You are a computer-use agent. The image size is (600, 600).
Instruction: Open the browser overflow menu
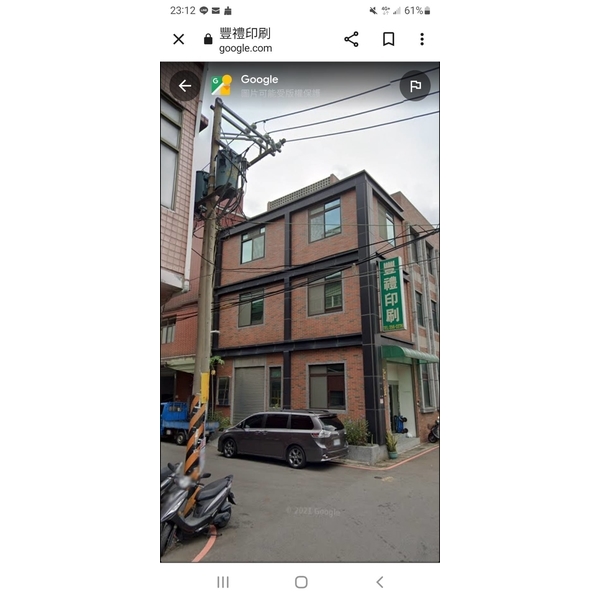pos(422,39)
